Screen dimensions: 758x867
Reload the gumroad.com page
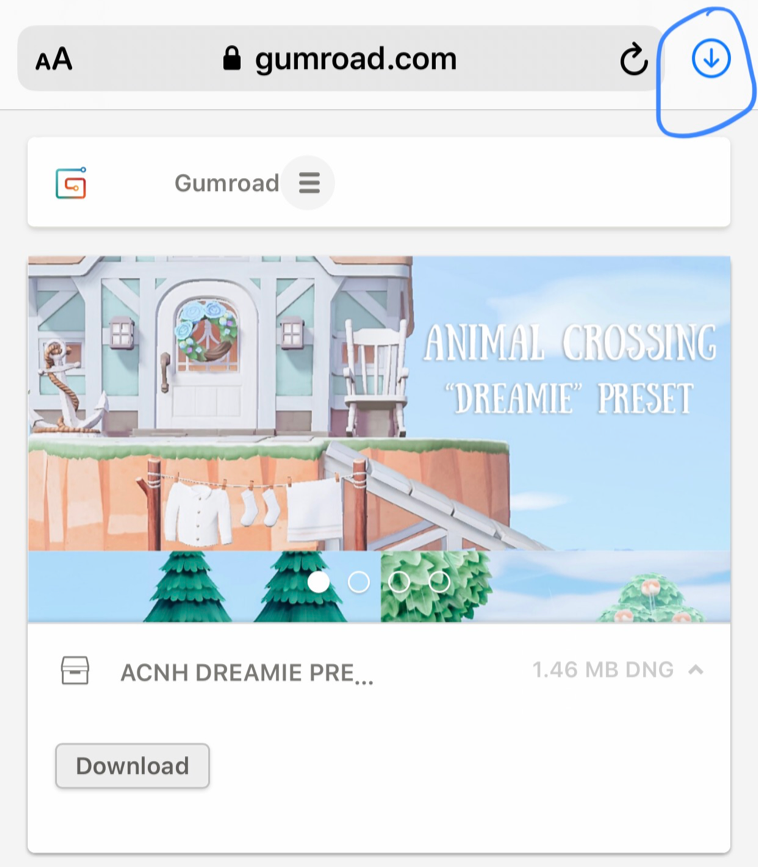(x=634, y=60)
